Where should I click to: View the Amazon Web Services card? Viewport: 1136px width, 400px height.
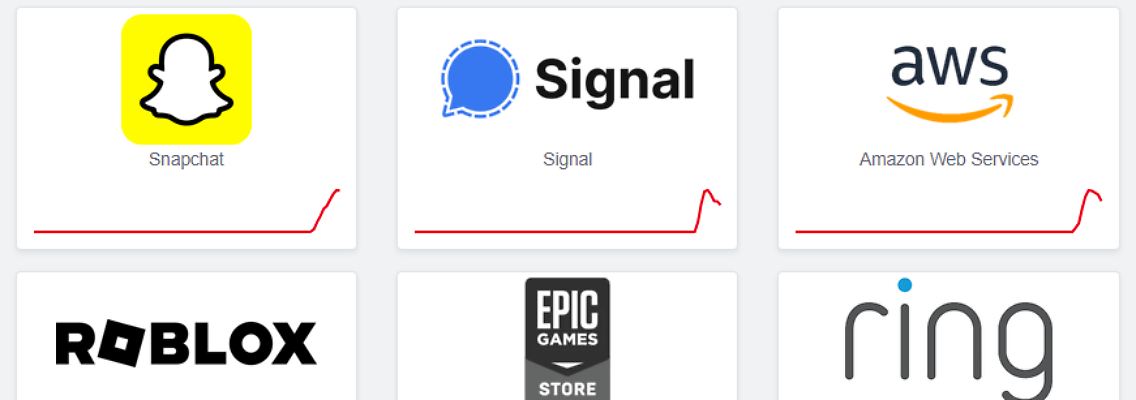tap(948, 128)
